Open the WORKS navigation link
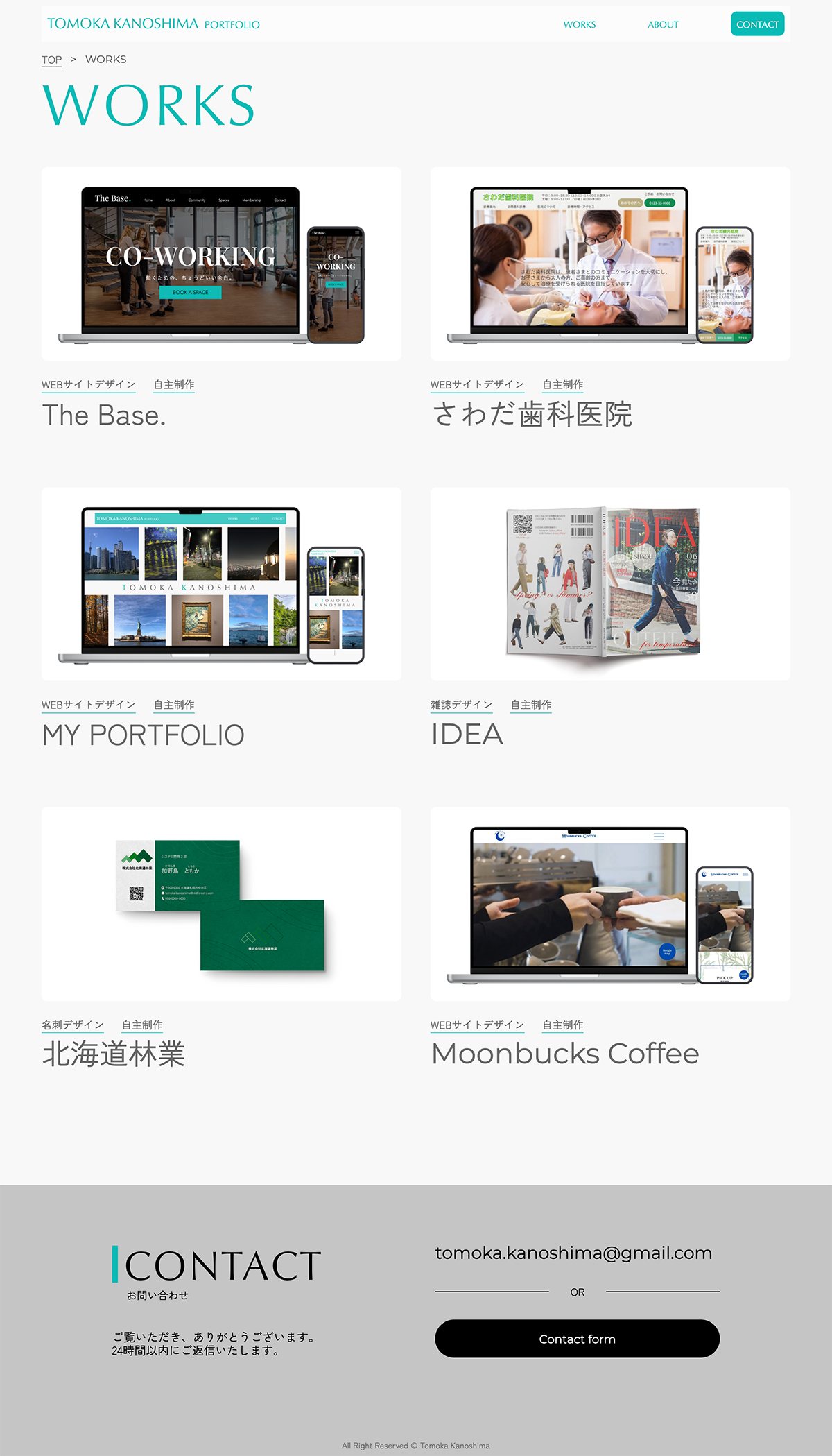The height and width of the screenshot is (1456, 832). click(x=579, y=24)
